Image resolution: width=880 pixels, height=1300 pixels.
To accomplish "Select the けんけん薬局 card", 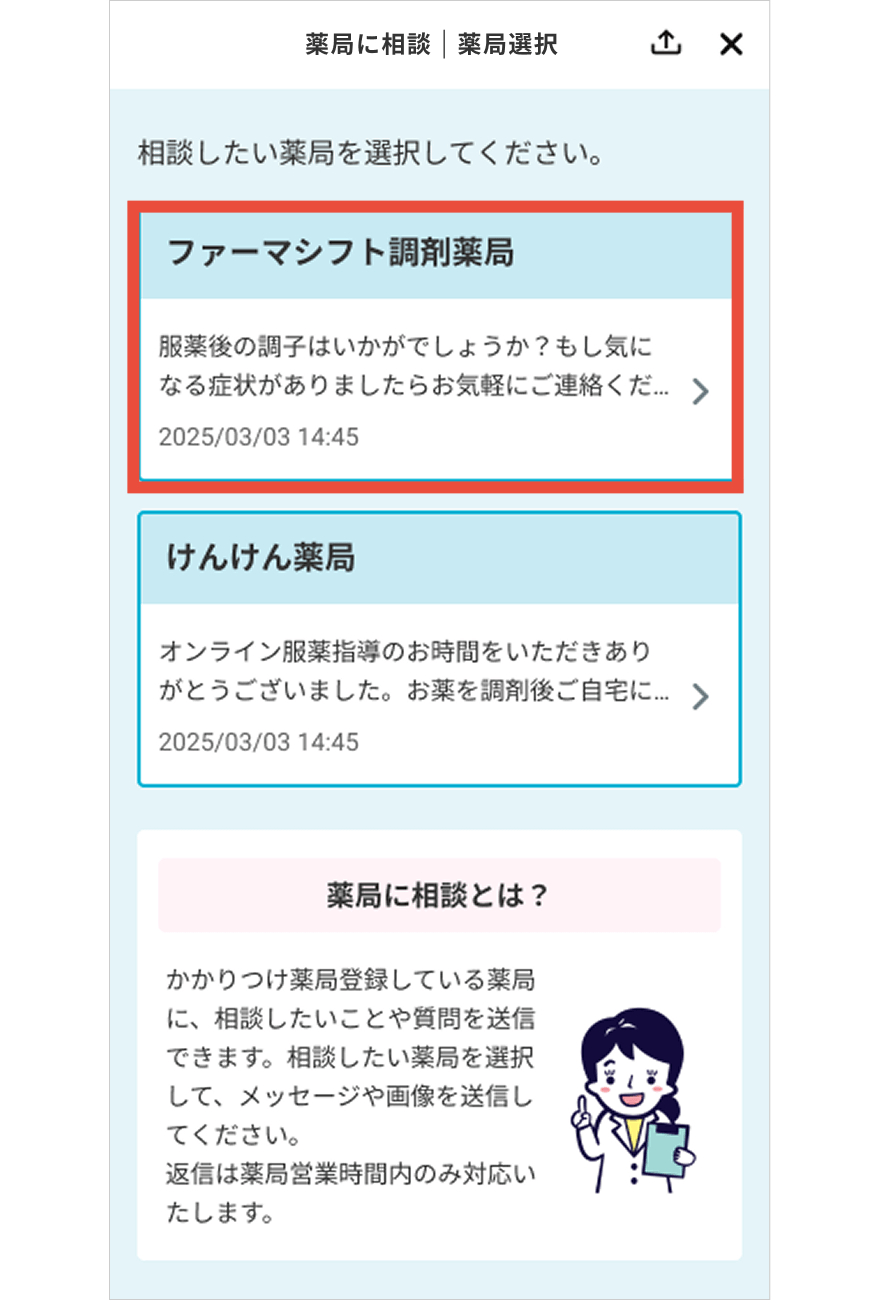I will (x=439, y=650).
